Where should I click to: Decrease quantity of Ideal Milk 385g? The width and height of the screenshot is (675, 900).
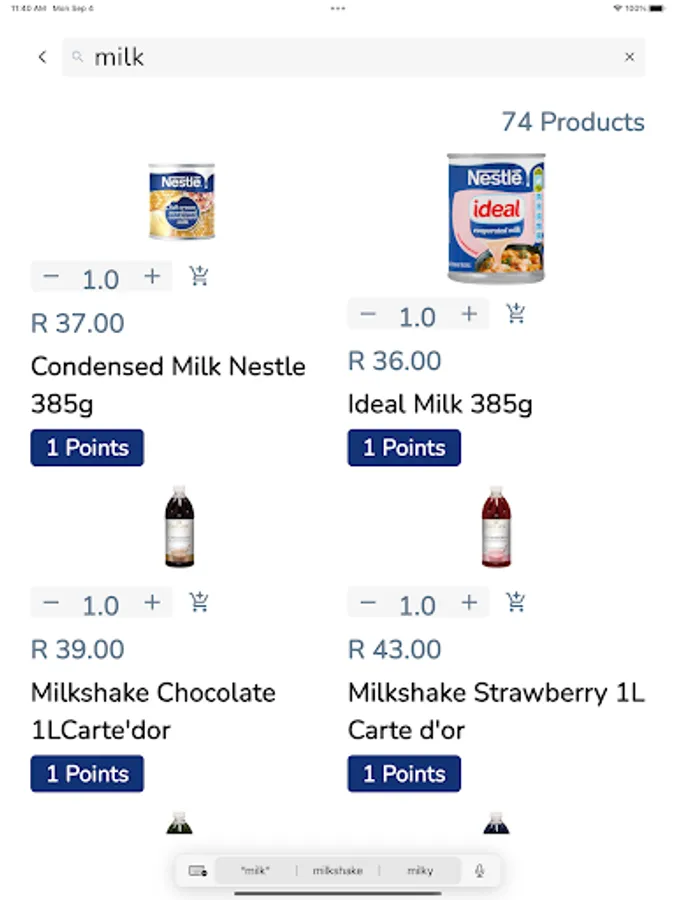click(368, 315)
